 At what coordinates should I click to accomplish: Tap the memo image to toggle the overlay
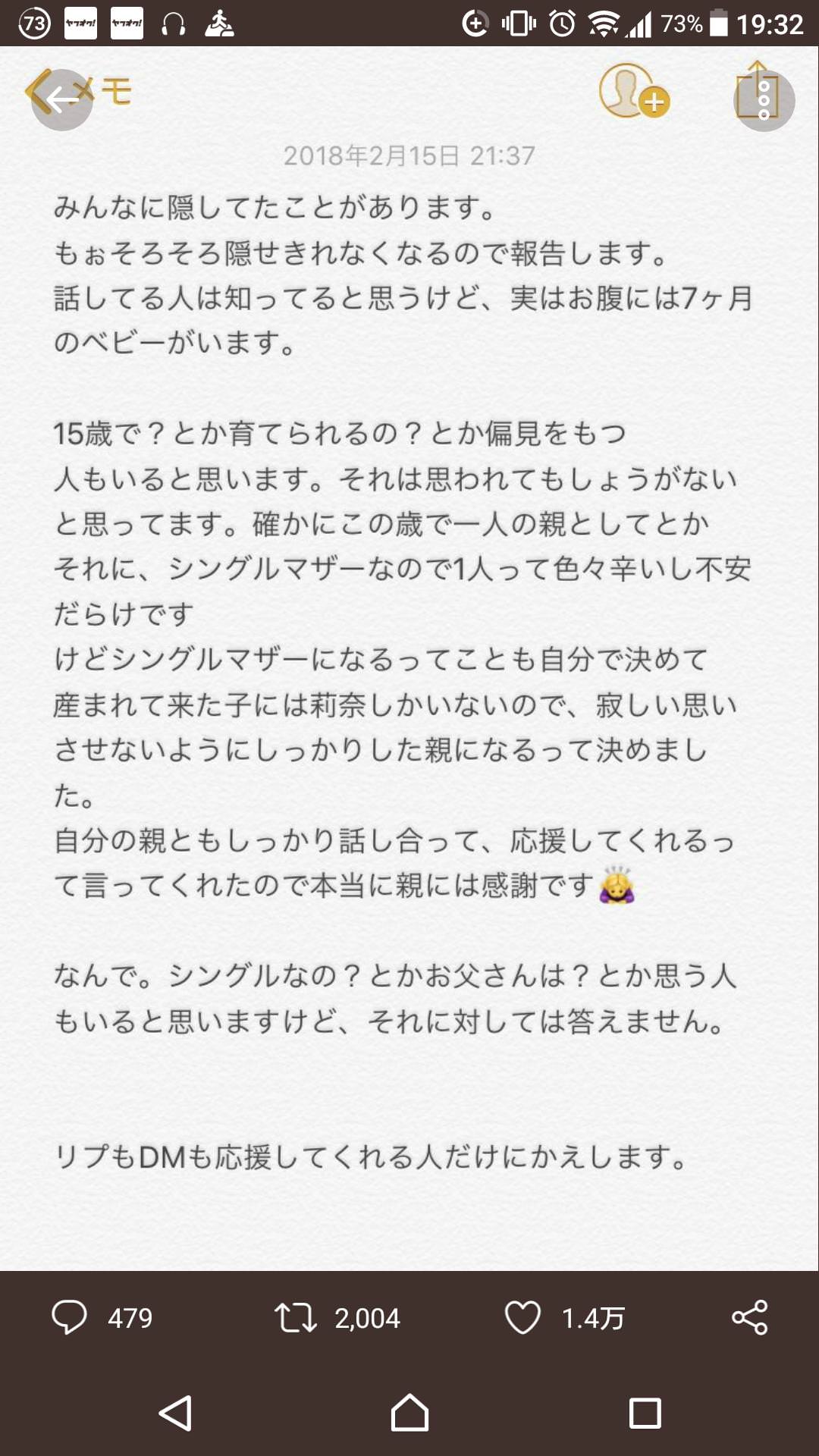[409, 682]
